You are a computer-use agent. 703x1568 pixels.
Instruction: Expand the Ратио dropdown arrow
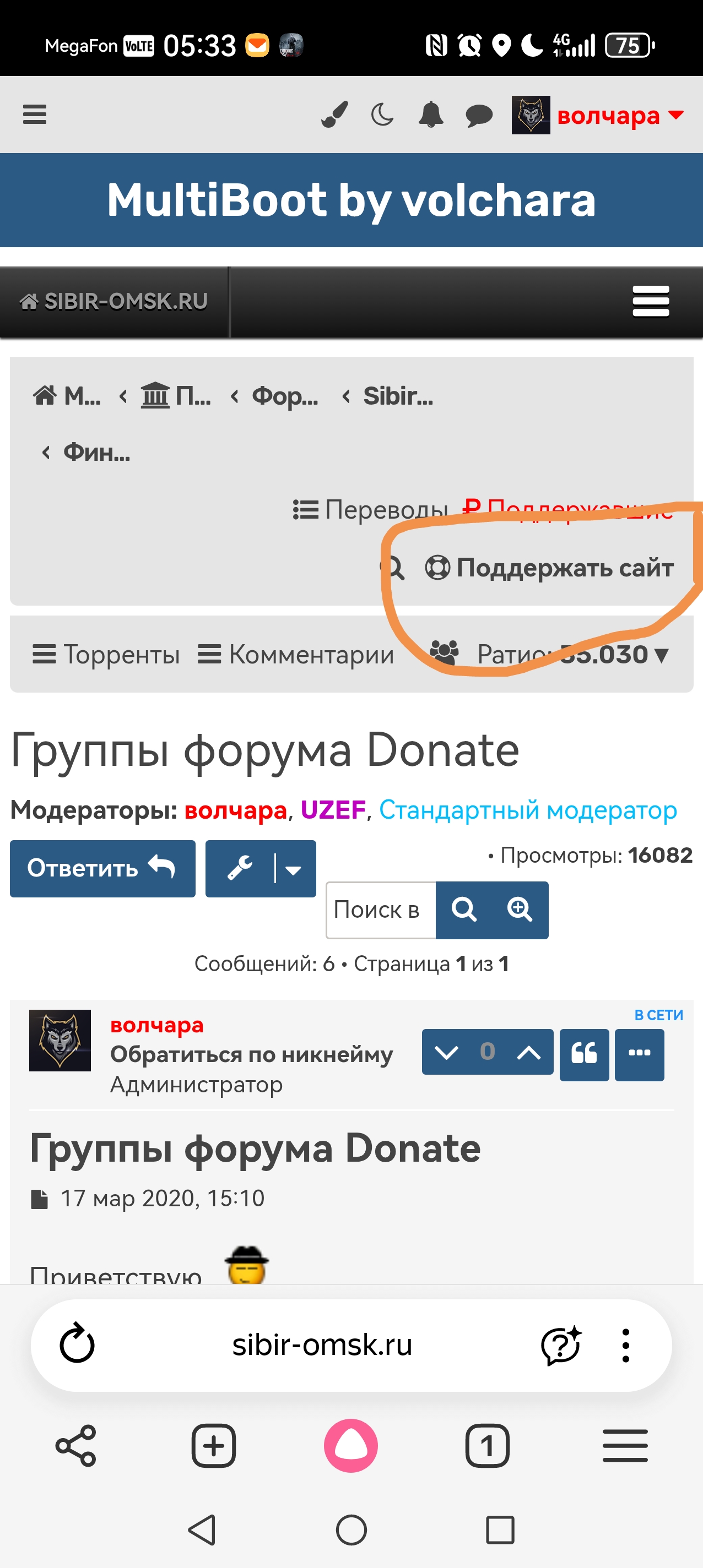pyautogui.click(x=662, y=655)
